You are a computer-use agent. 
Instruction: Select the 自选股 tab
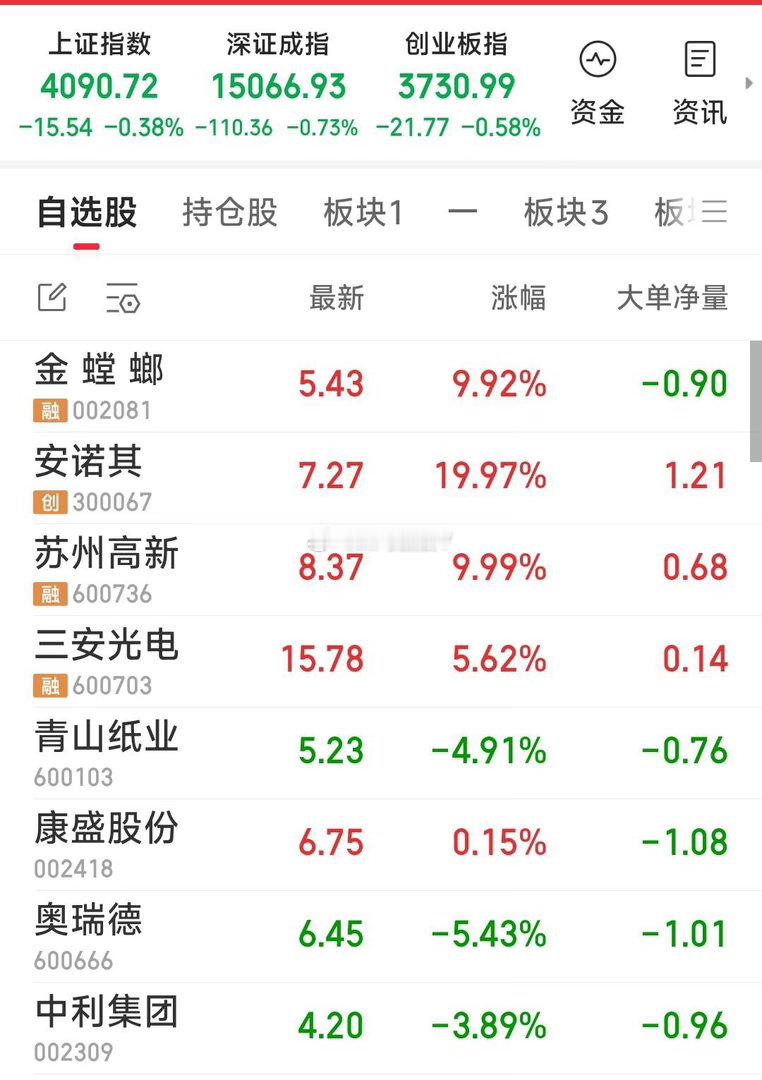(87, 213)
